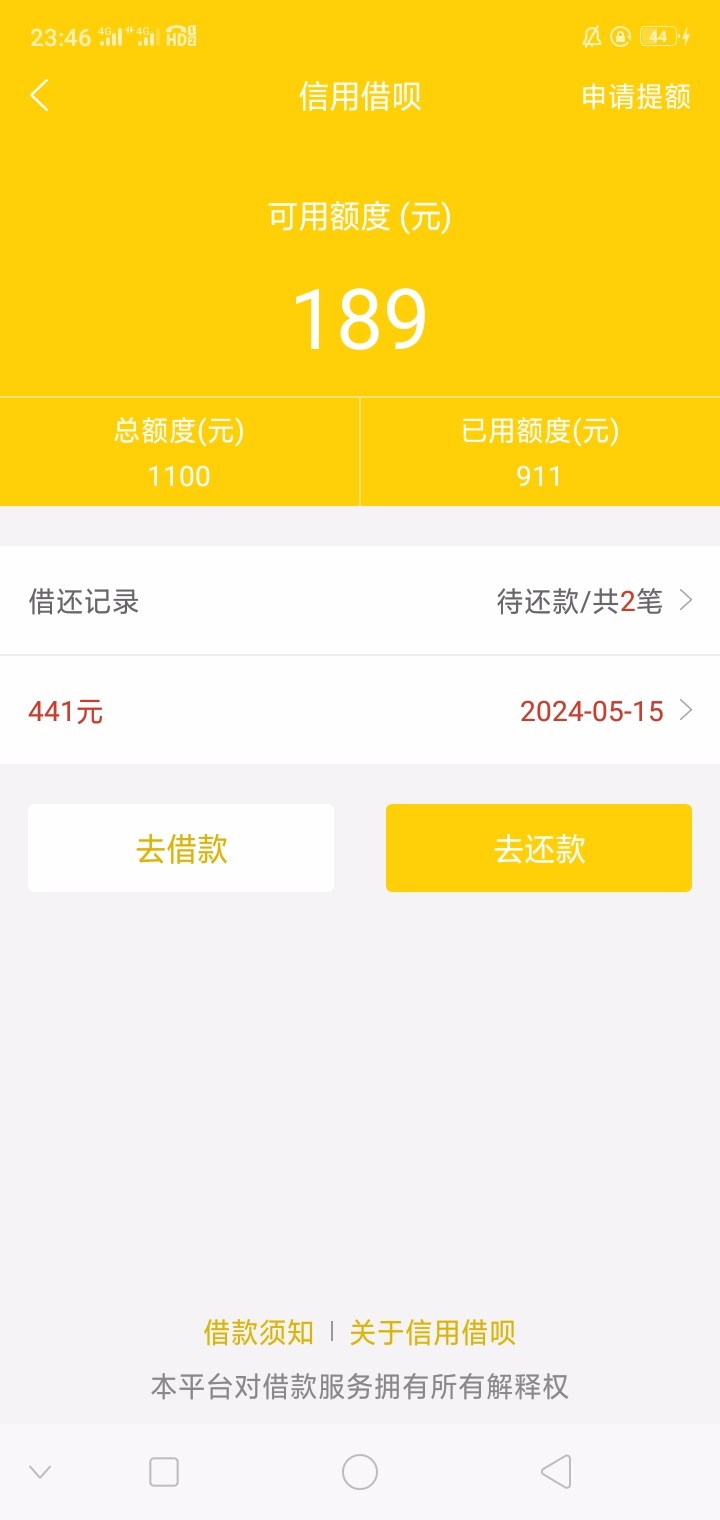Open the 借还记录 row
The height and width of the screenshot is (1520, 720).
[x=360, y=601]
